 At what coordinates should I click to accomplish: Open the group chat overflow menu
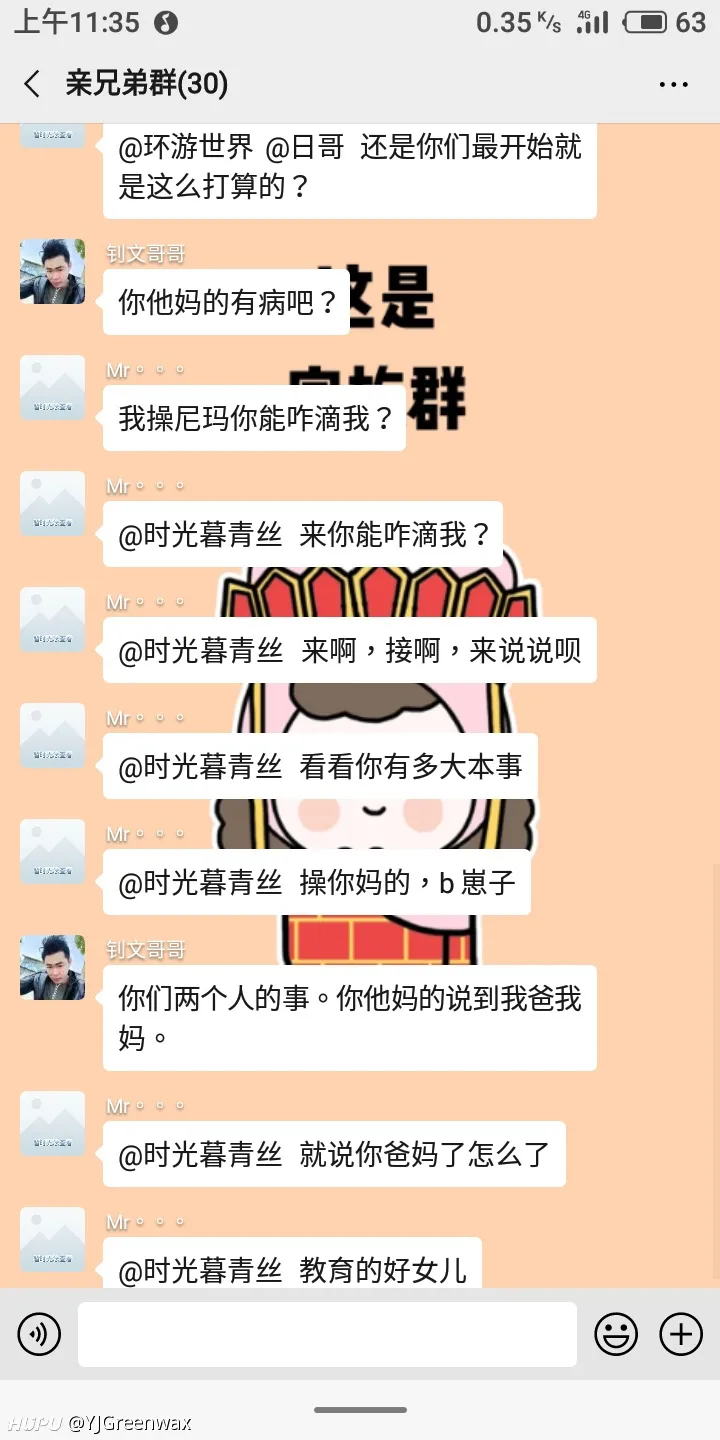tap(674, 85)
